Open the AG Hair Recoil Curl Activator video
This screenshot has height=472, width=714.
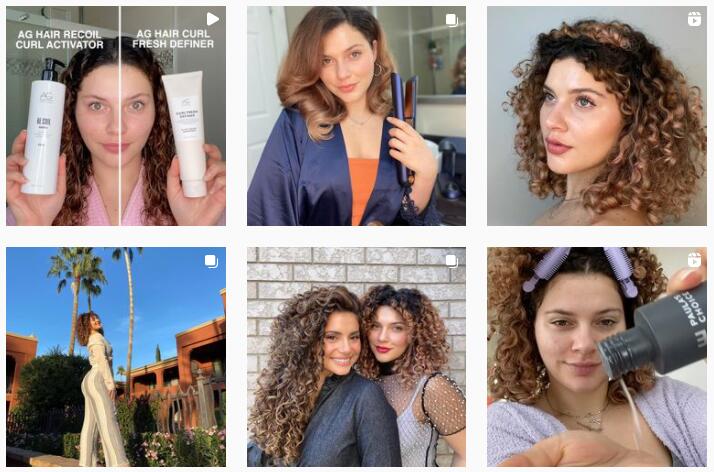(x=116, y=116)
